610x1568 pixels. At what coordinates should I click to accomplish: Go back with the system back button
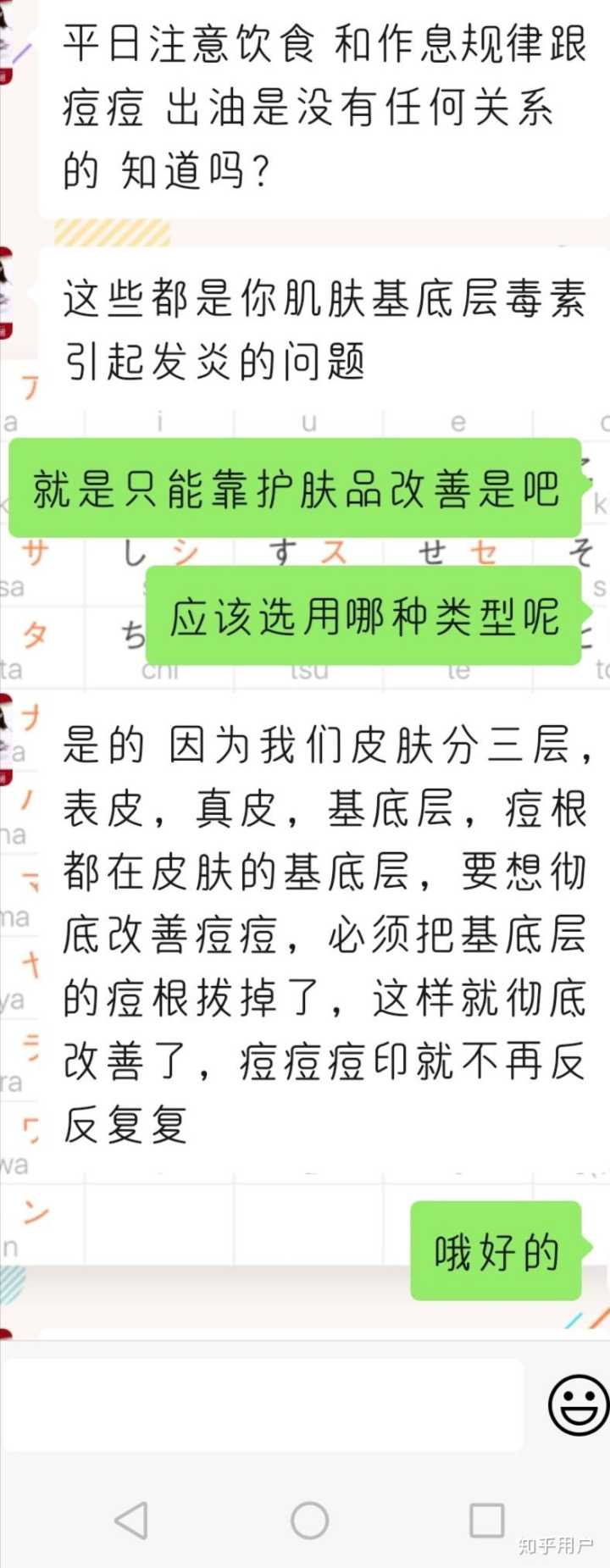[x=131, y=1521]
